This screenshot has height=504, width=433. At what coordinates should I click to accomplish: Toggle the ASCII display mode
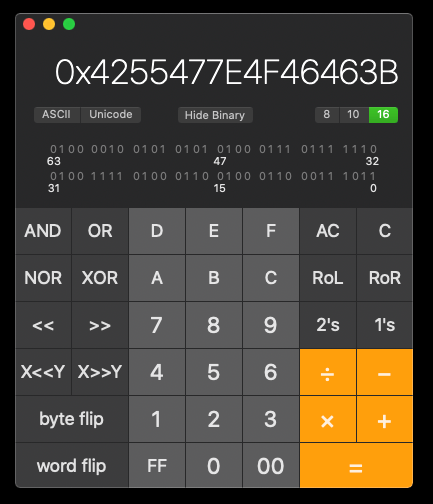(x=57, y=115)
